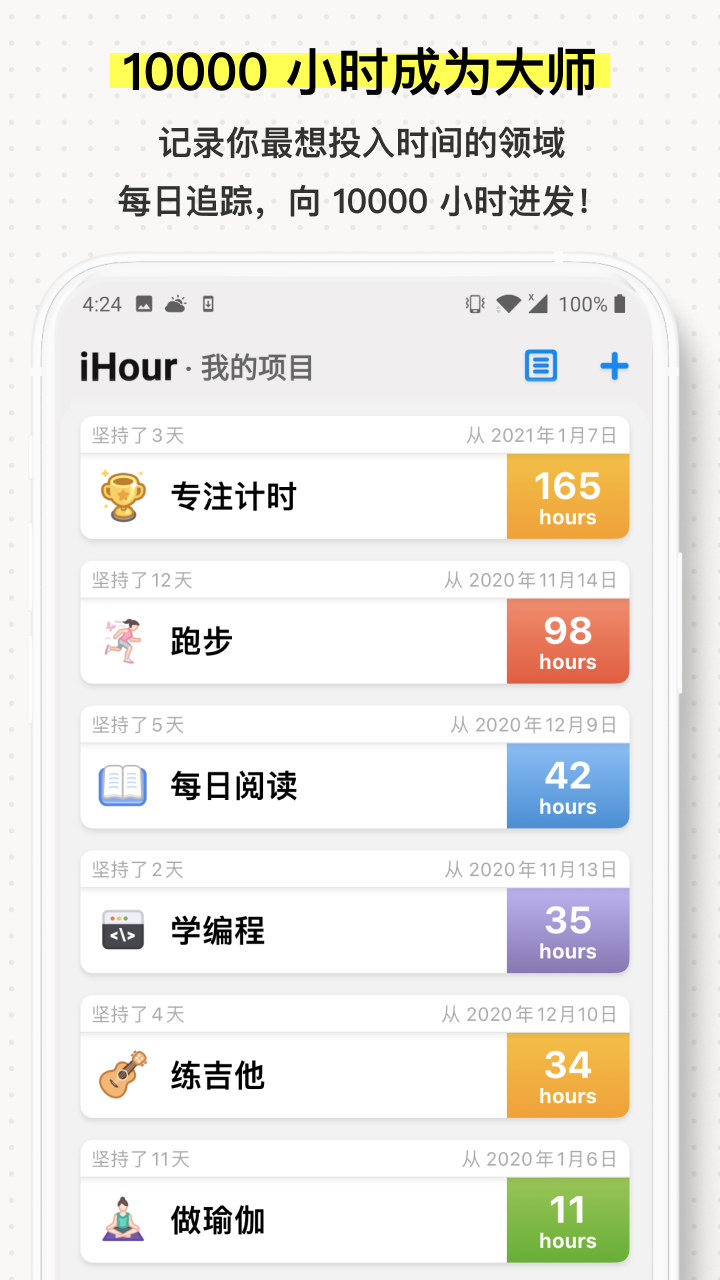The width and height of the screenshot is (720, 1280).
Task: Tap the blue 42 hours badge
Action: pos(568,785)
